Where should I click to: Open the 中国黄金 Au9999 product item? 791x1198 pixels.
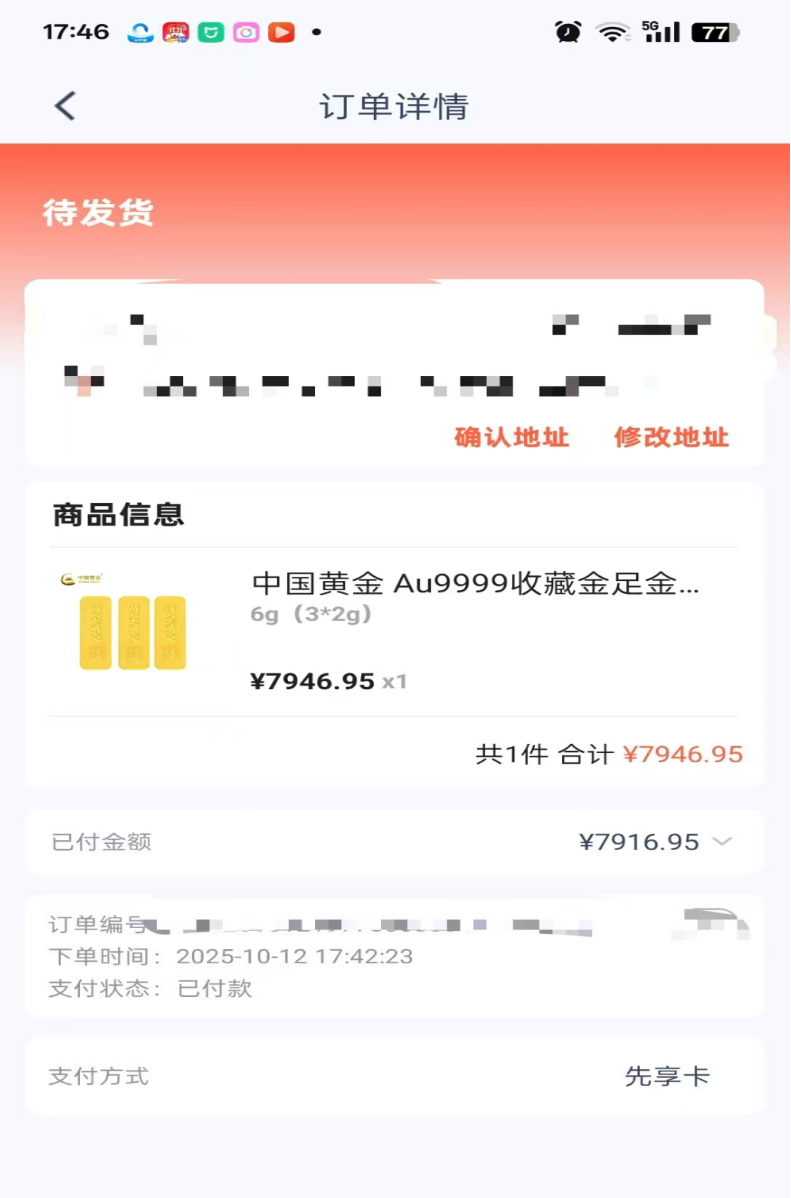click(x=474, y=584)
